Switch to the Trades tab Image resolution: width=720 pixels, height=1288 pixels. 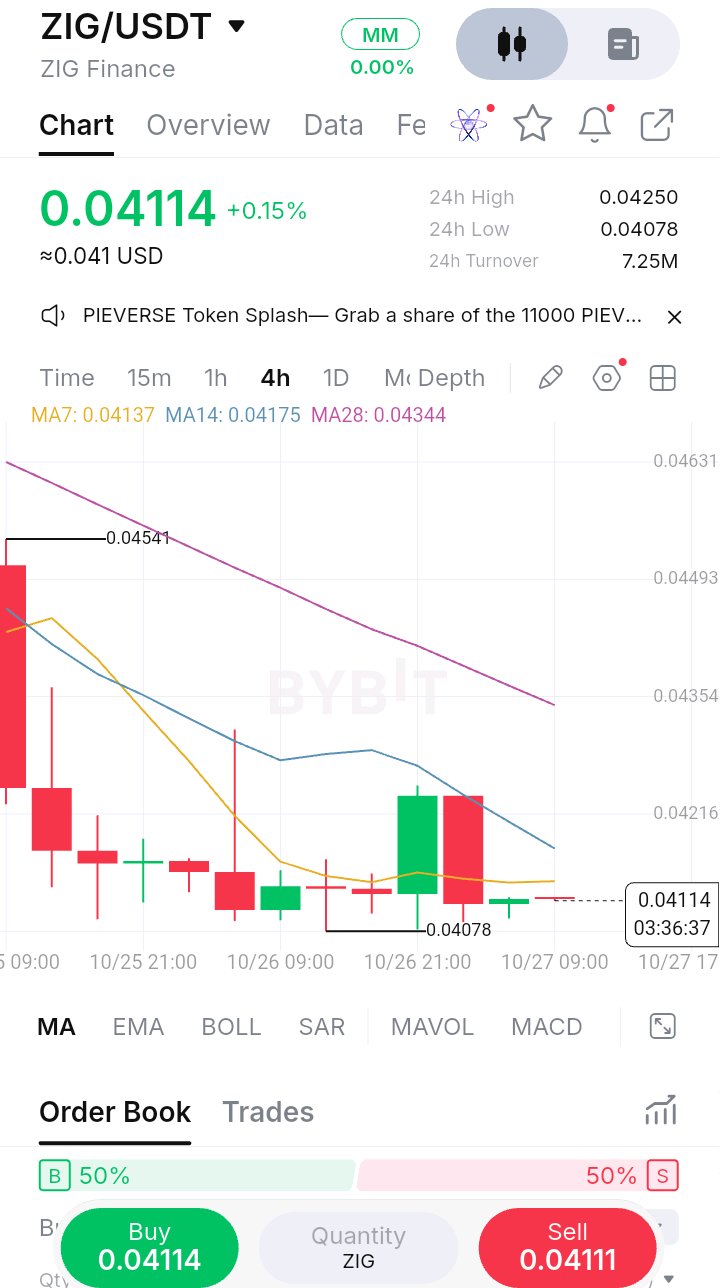pos(268,1112)
